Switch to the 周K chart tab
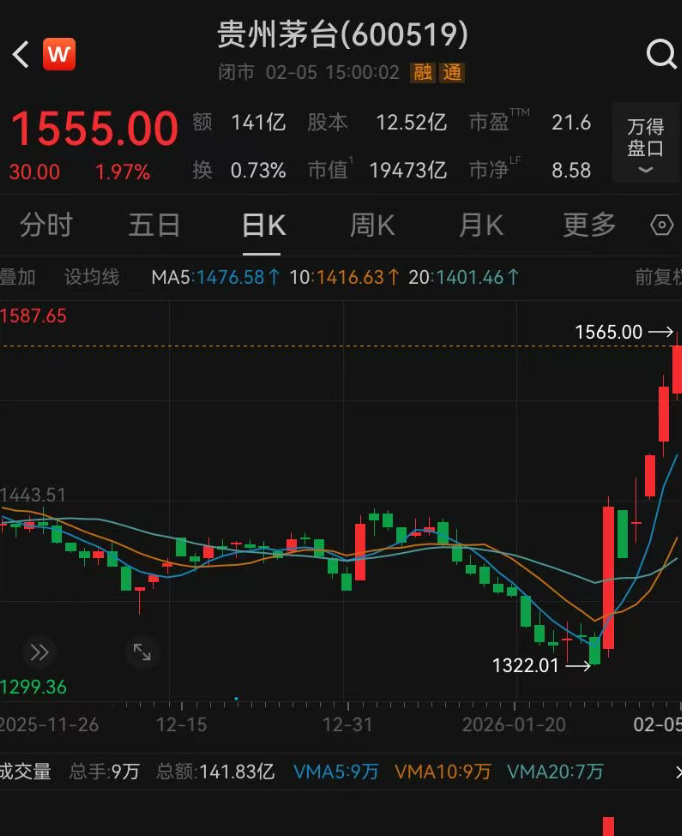 coord(372,225)
